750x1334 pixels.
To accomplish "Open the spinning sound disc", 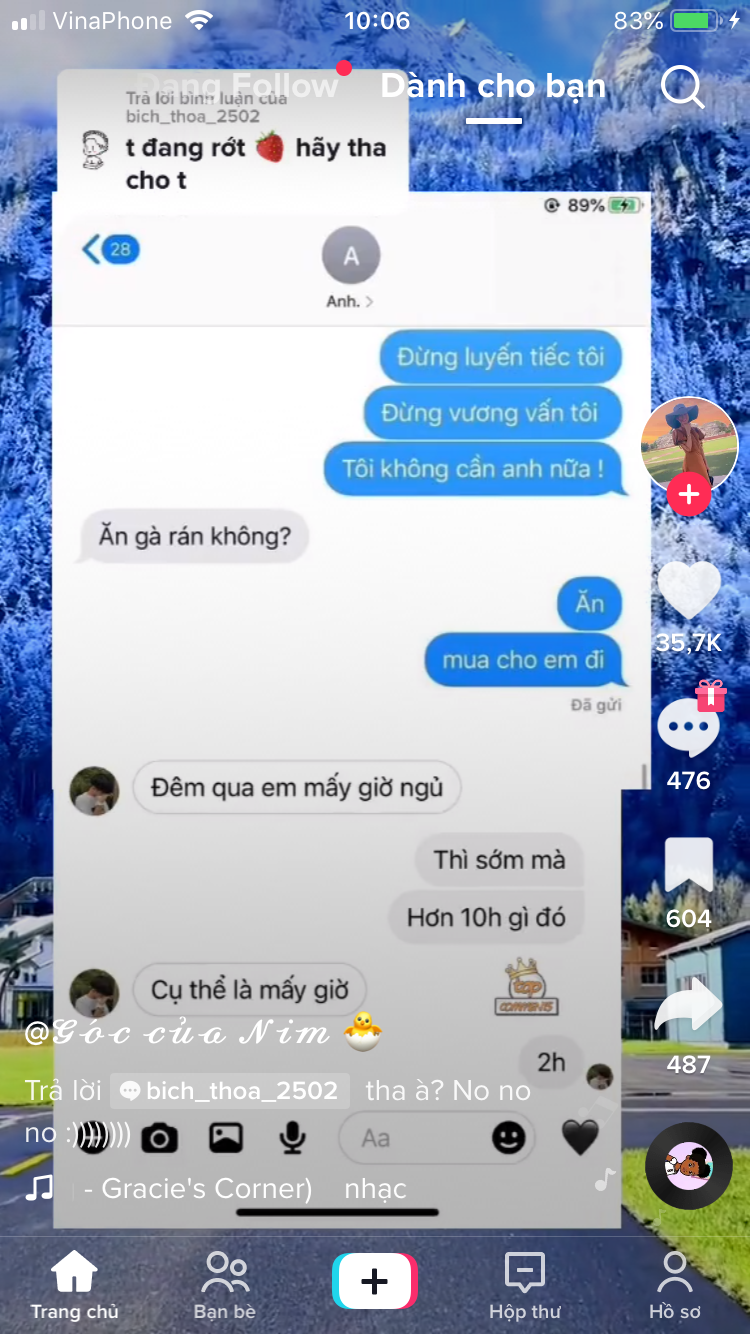I will pos(689,1166).
